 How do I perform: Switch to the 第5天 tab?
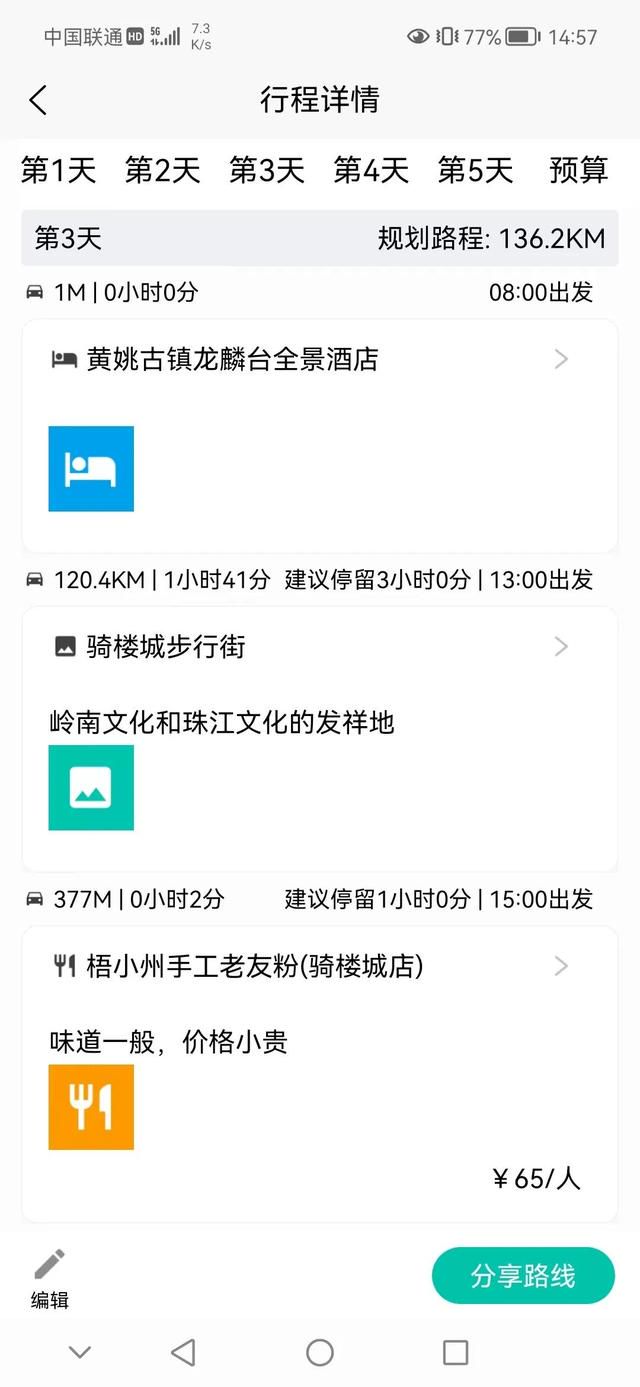[475, 170]
